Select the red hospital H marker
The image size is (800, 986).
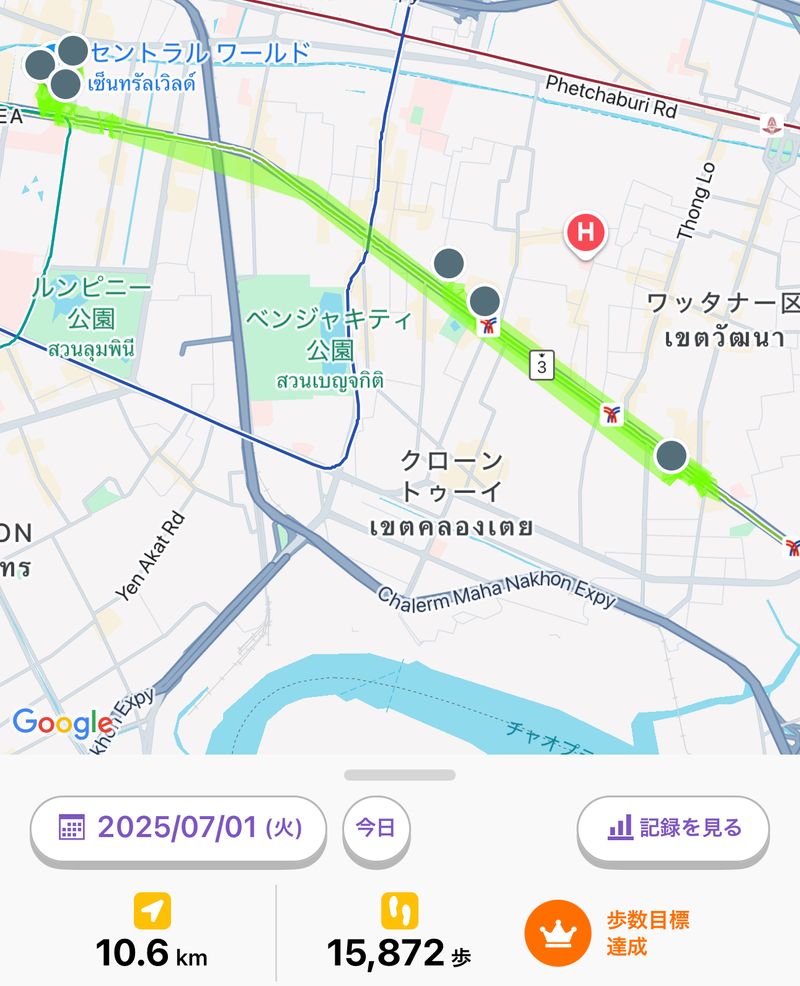pyautogui.click(x=585, y=235)
